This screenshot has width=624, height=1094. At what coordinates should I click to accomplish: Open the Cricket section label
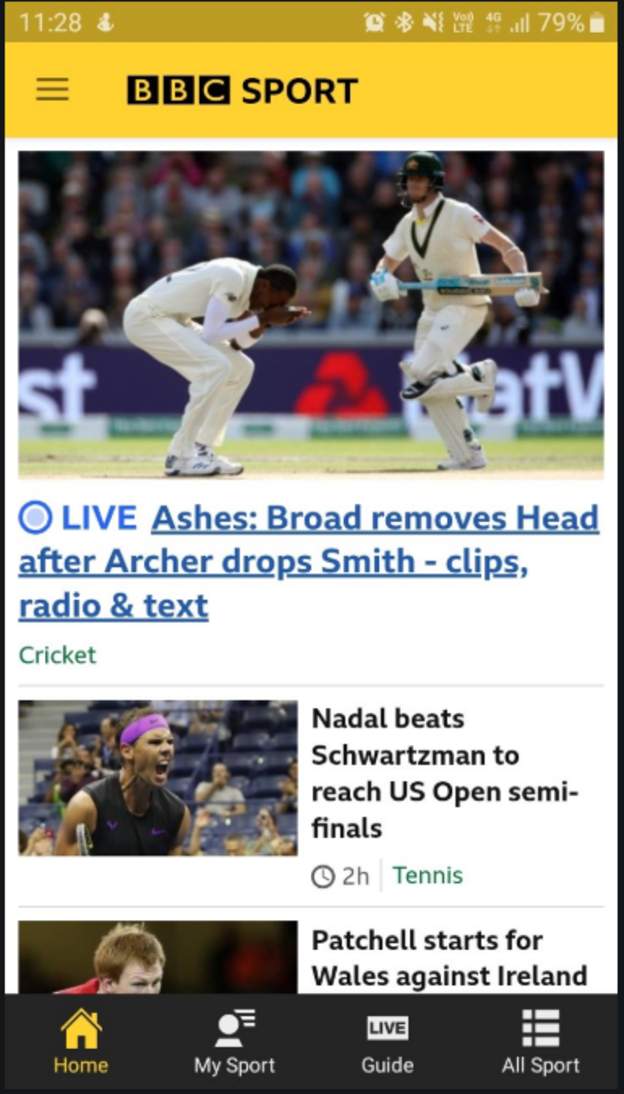[x=57, y=655]
